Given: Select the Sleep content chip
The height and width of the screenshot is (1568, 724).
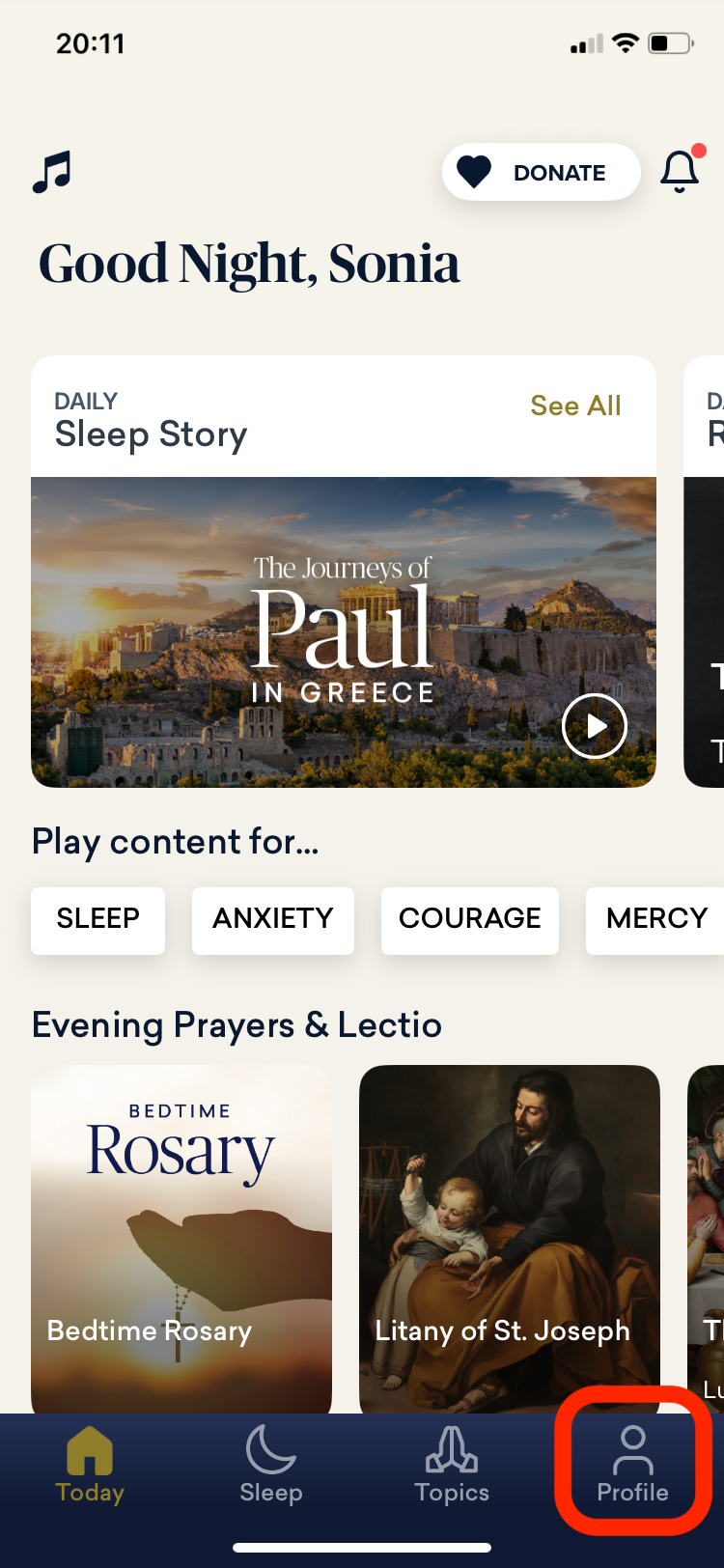Looking at the screenshot, I should pyautogui.click(x=97, y=919).
